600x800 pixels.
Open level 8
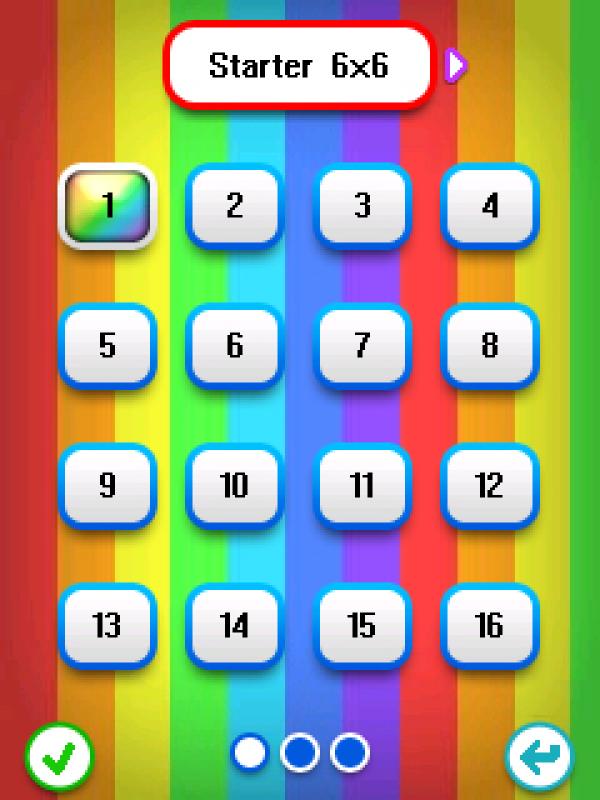[x=489, y=346]
